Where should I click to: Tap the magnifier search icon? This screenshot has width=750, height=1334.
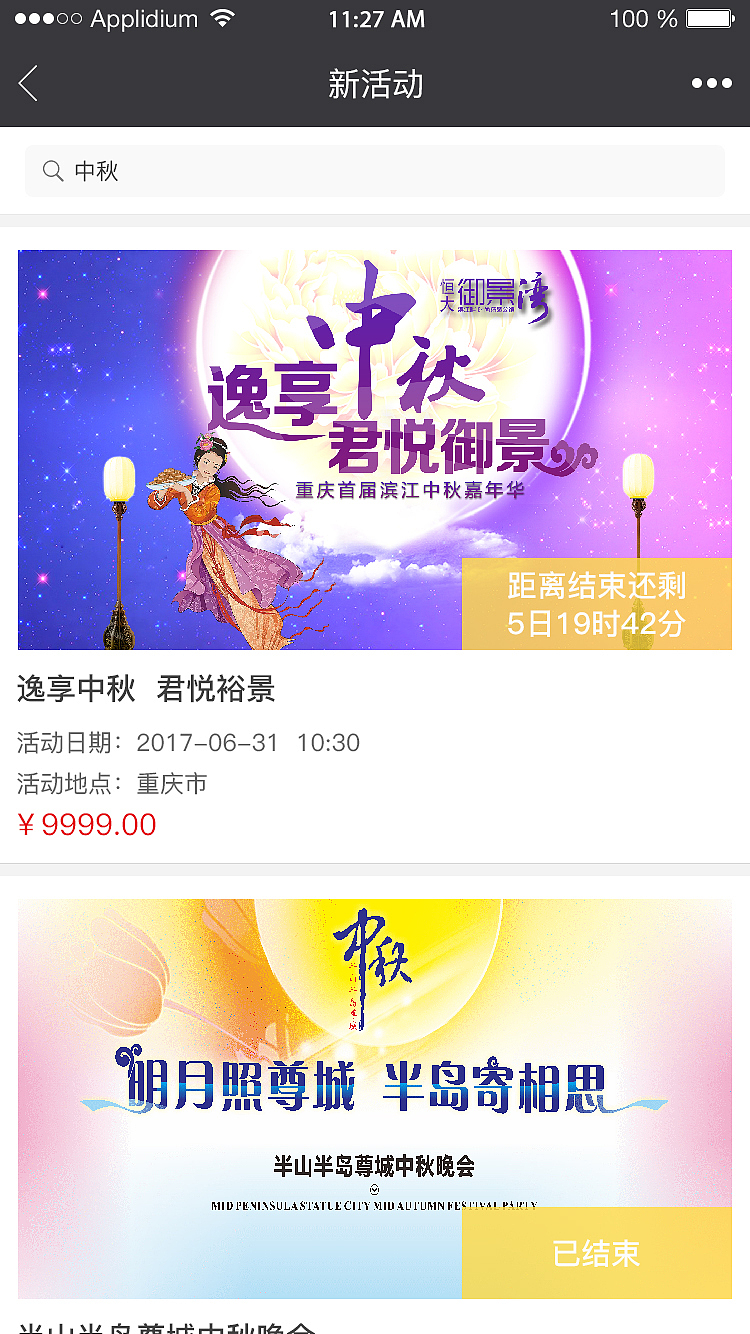tap(53, 171)
